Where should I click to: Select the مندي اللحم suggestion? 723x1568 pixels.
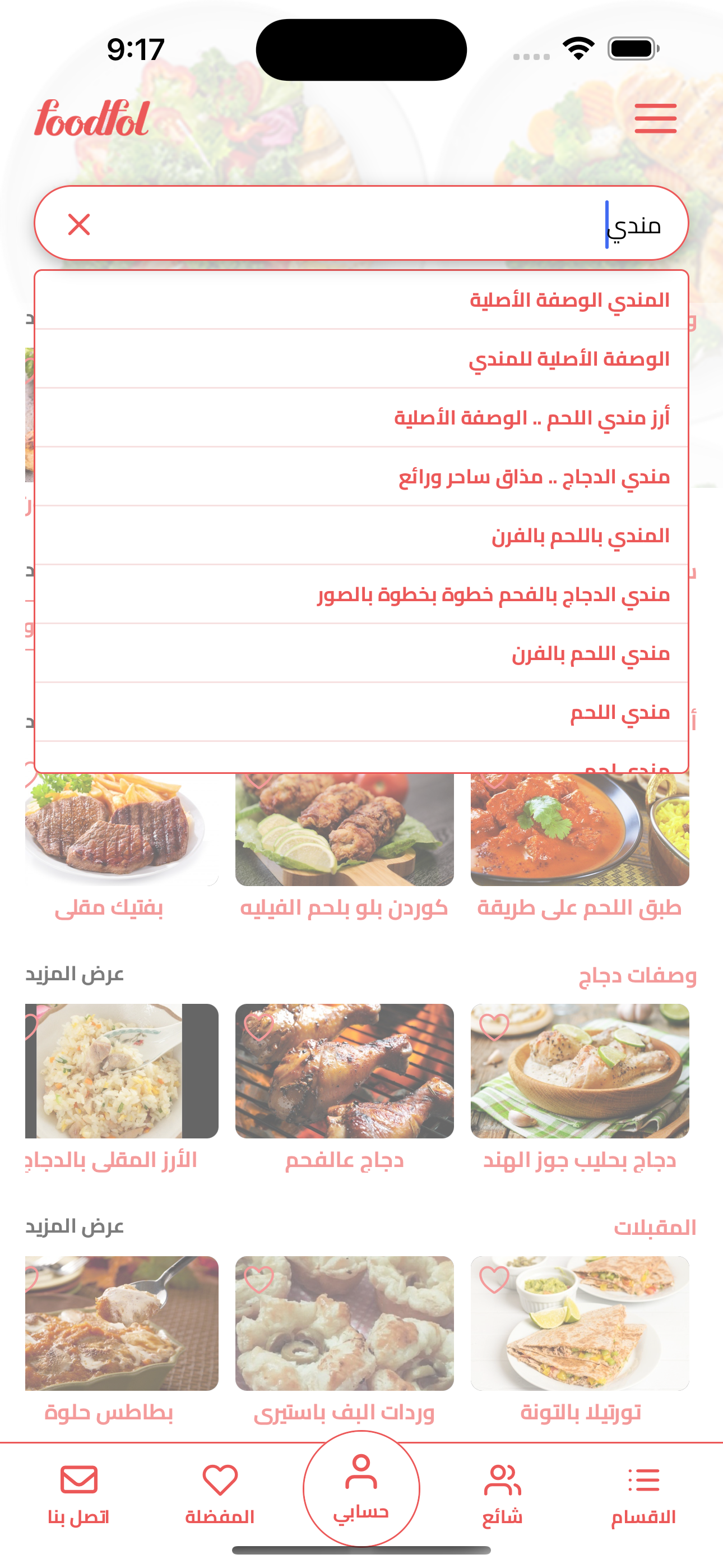(x=619, y=712)
